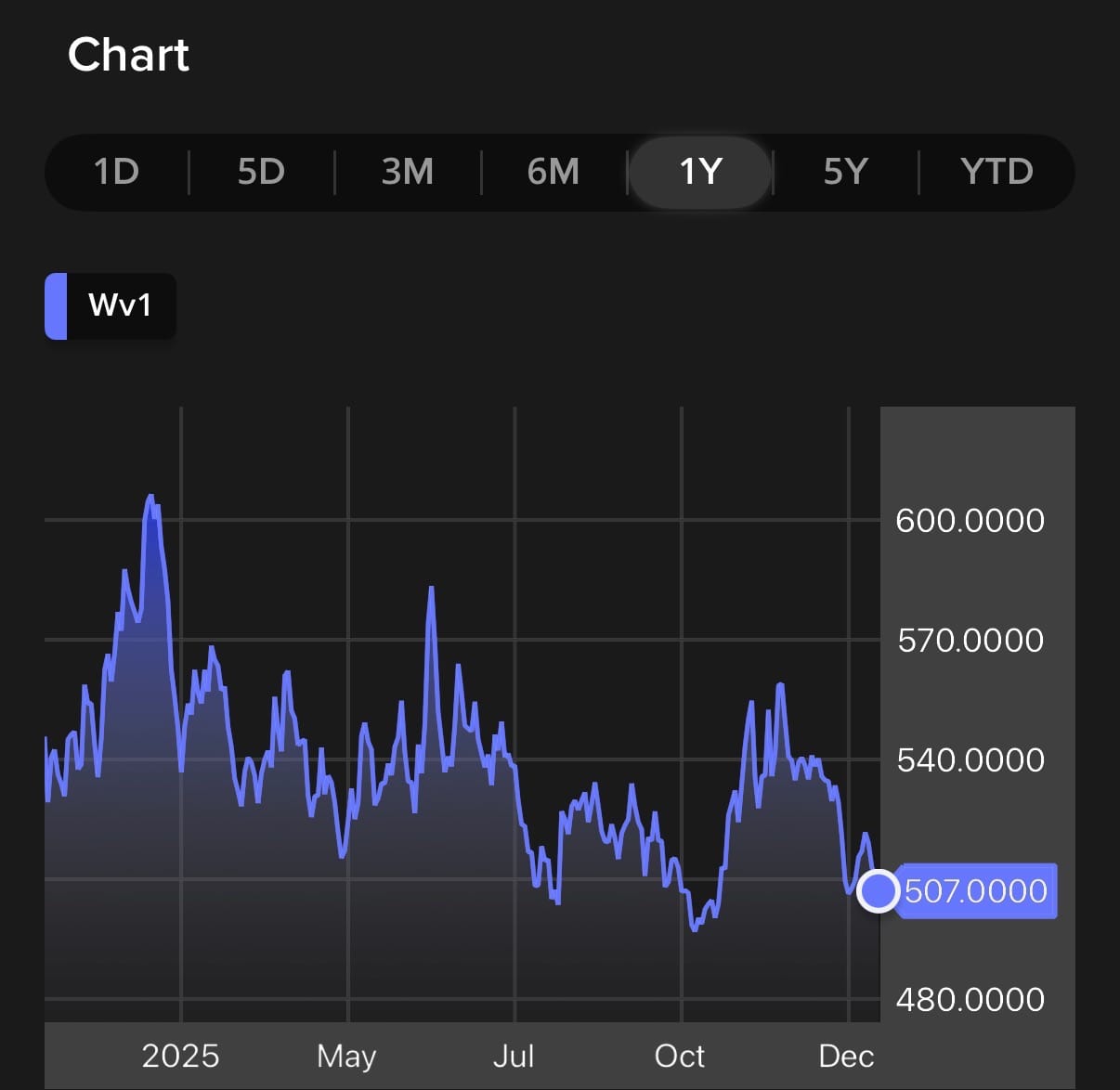View the 5Y price history
The image size is (1120, 1090).
846,172
